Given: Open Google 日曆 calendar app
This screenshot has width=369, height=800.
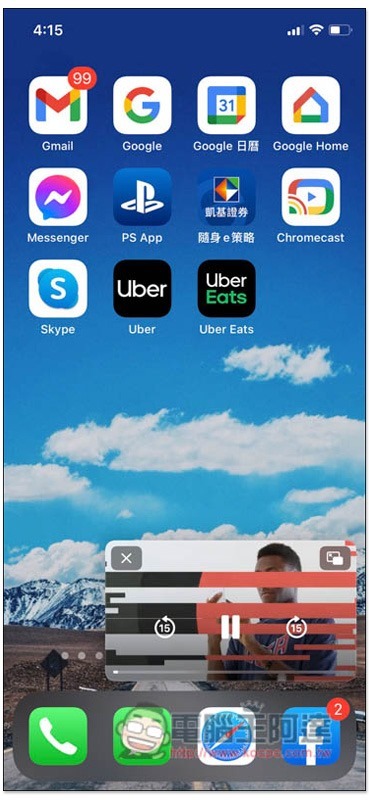Looking at the screenshot, I should pyautogui.click(x=226, y=105).
